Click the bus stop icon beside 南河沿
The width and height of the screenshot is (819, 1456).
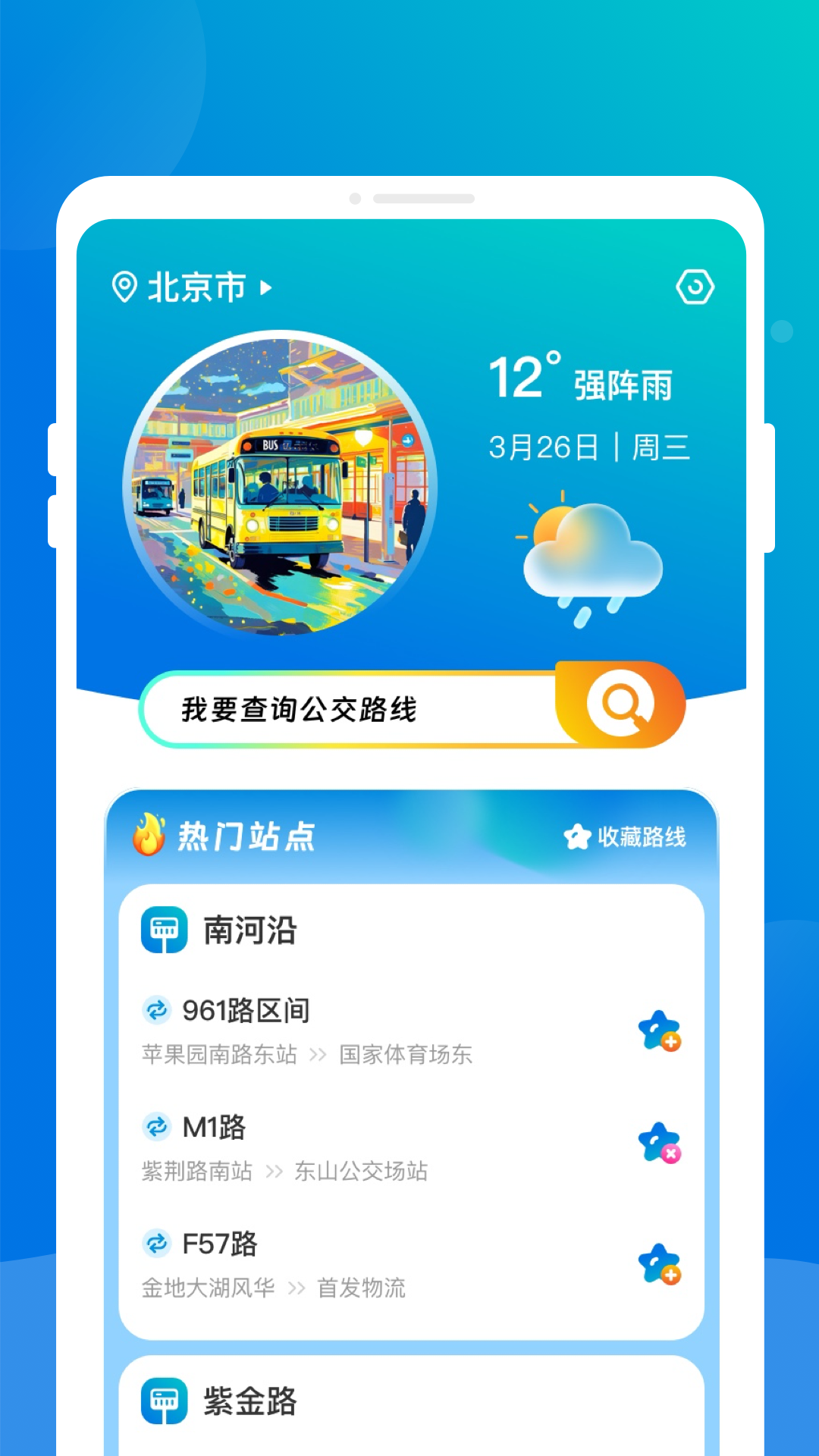tap(163, 930)
